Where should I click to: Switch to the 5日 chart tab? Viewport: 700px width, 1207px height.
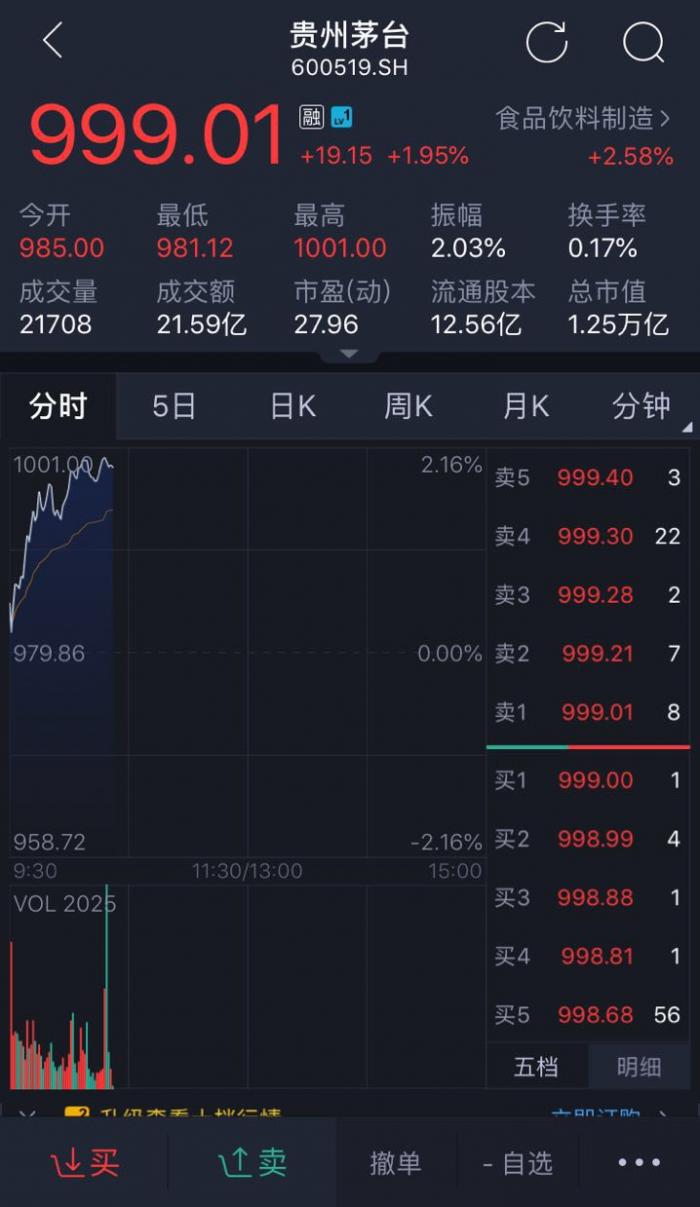click(174, 407)
